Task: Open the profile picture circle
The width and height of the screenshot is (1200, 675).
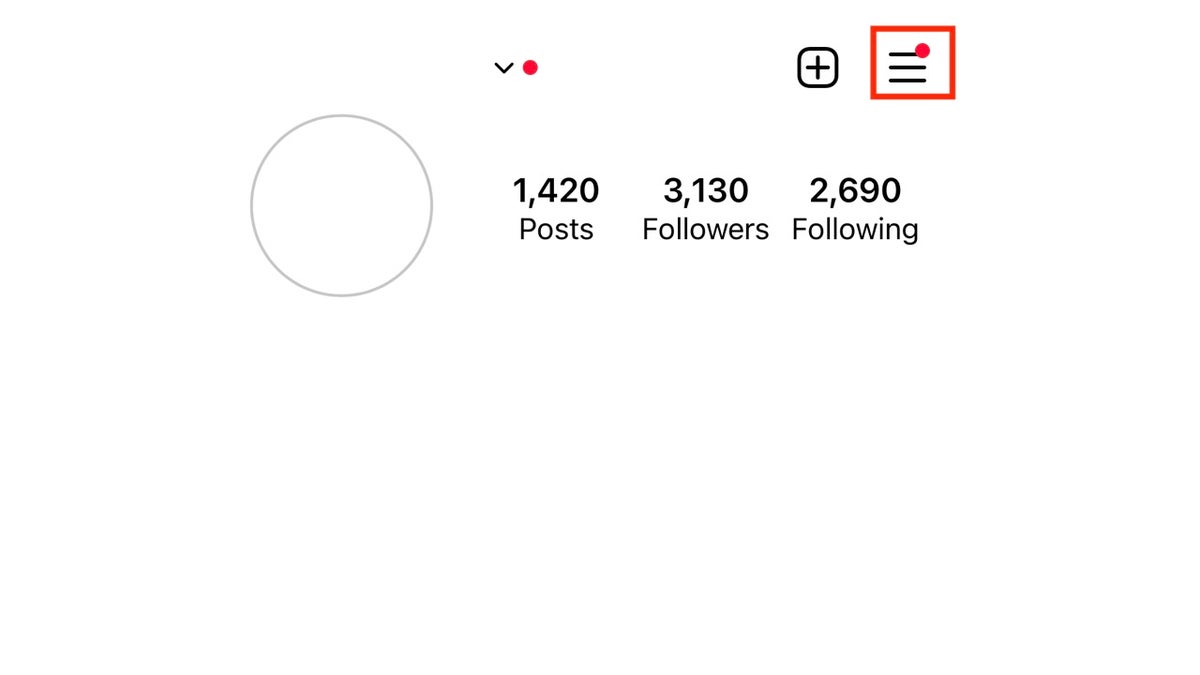Action: 341,205
